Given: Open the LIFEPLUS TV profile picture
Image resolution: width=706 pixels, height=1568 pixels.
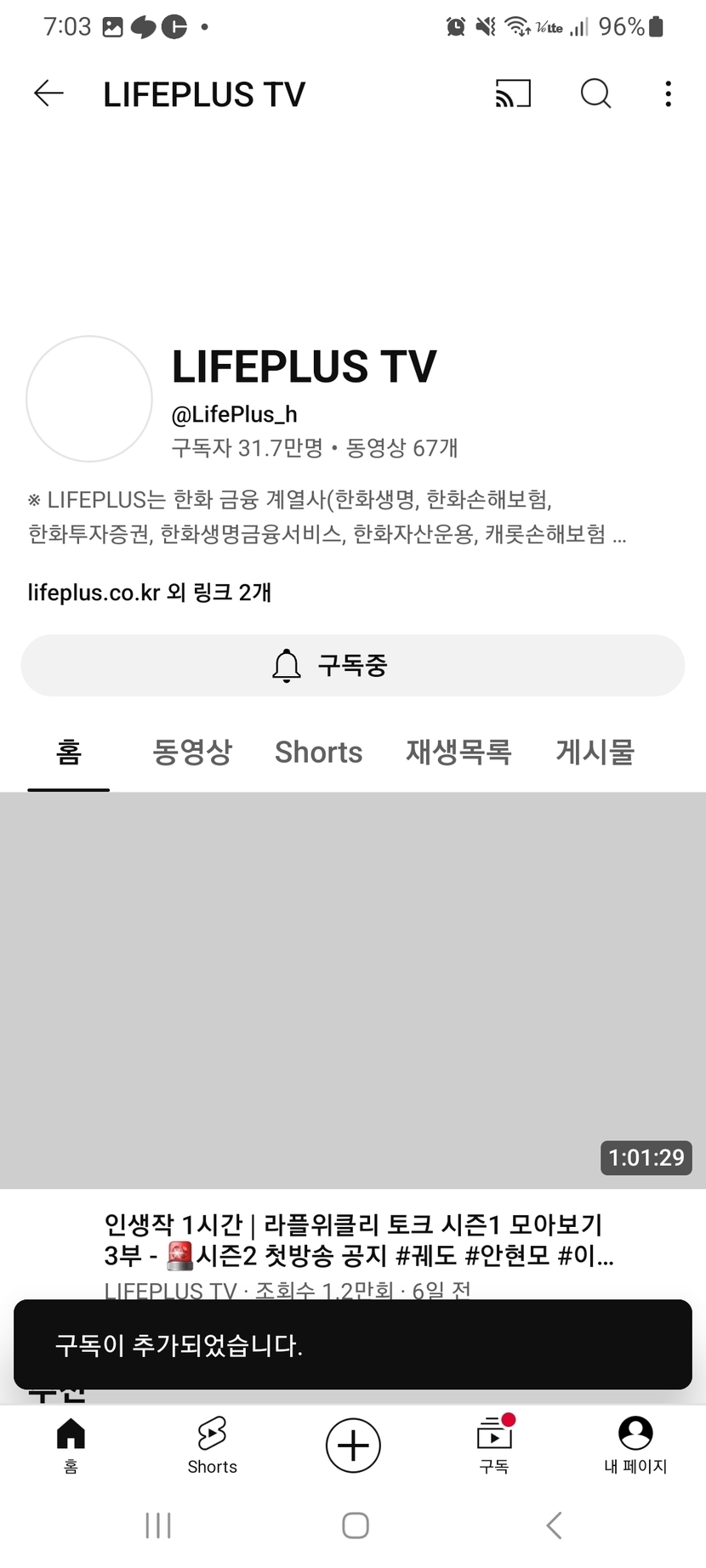Looking at the screenshot, I should pyautogui.click(x=89, y=399).
